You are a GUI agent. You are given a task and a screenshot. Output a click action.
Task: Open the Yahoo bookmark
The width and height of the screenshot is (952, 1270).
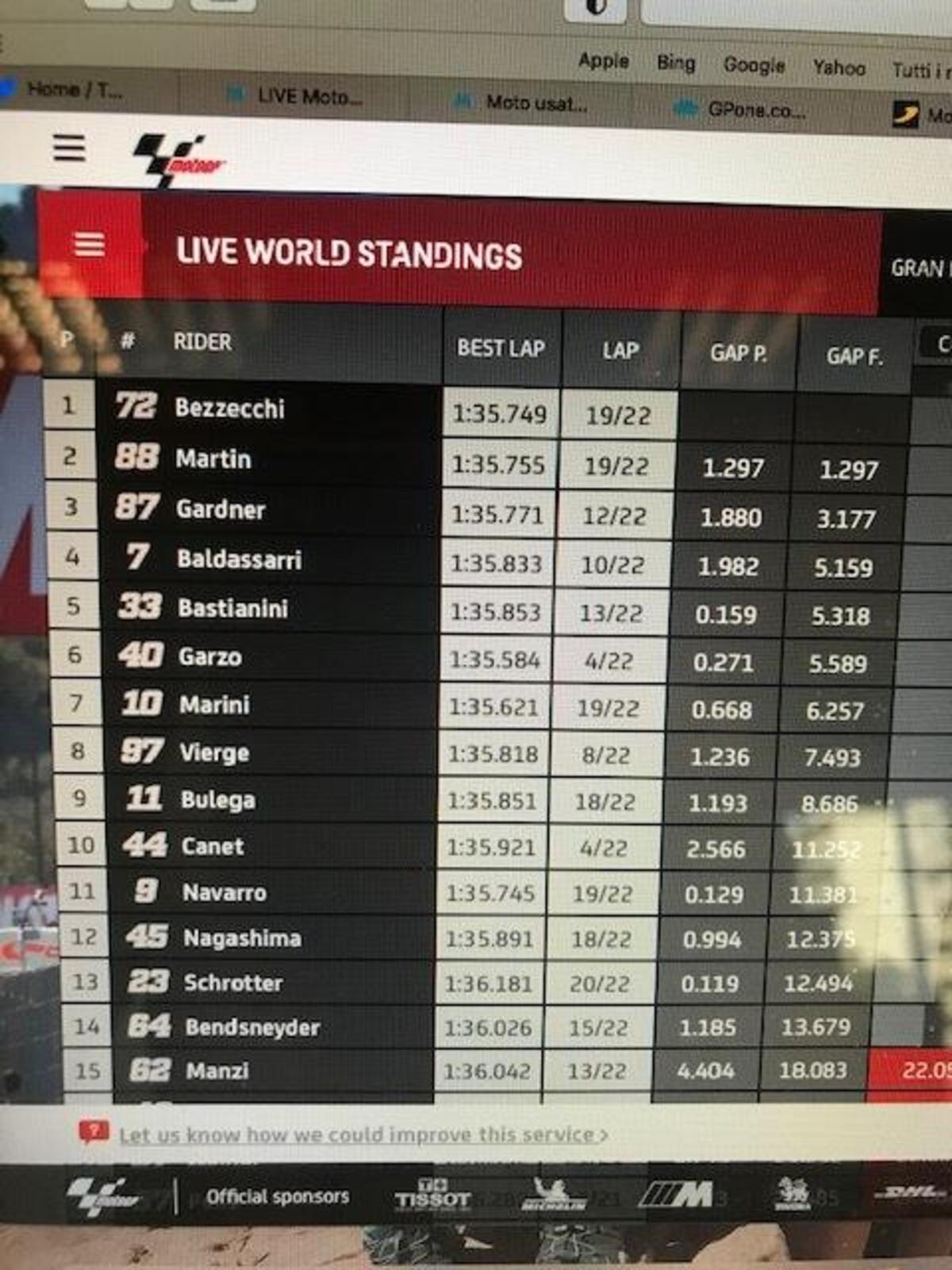(x=839, y=68)
